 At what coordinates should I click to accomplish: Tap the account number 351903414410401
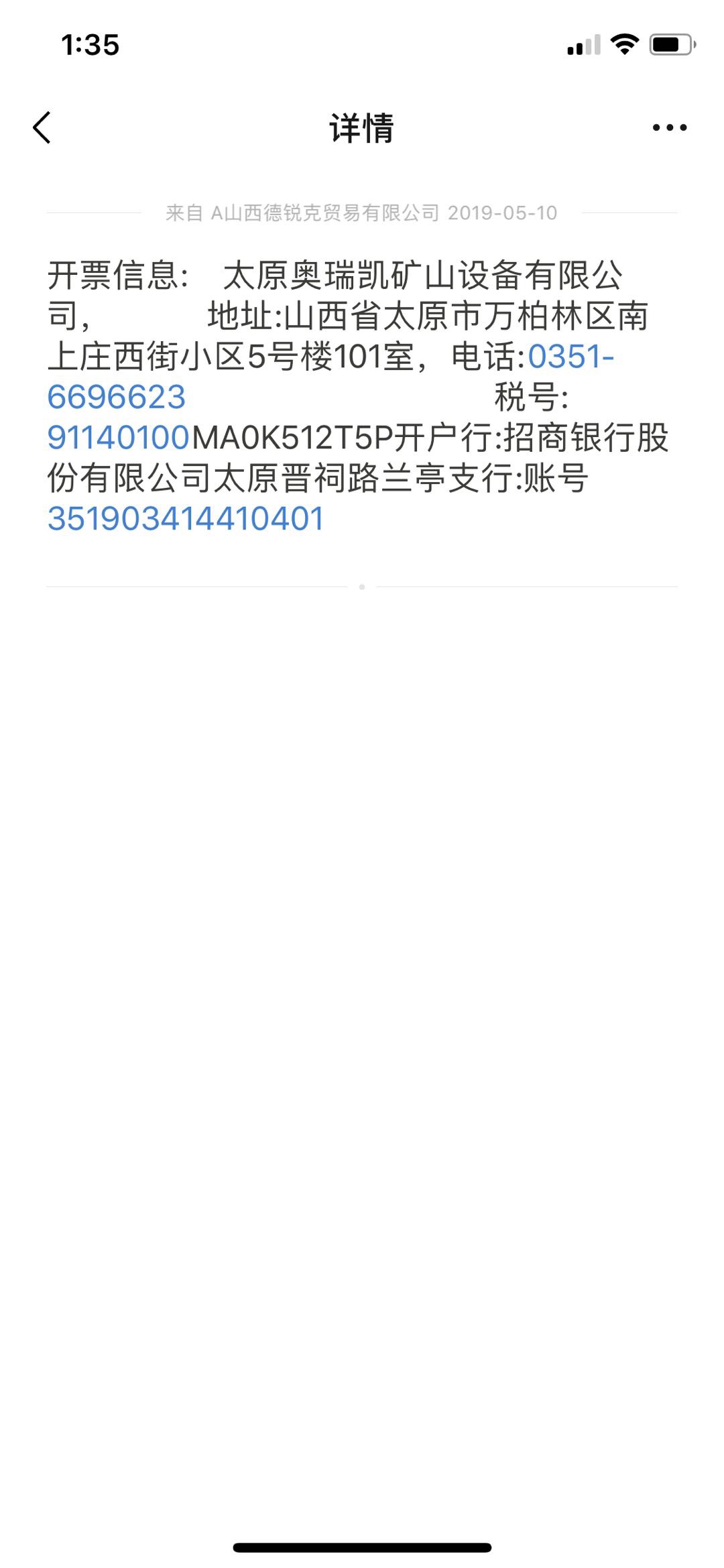click(x=186, y=519)
